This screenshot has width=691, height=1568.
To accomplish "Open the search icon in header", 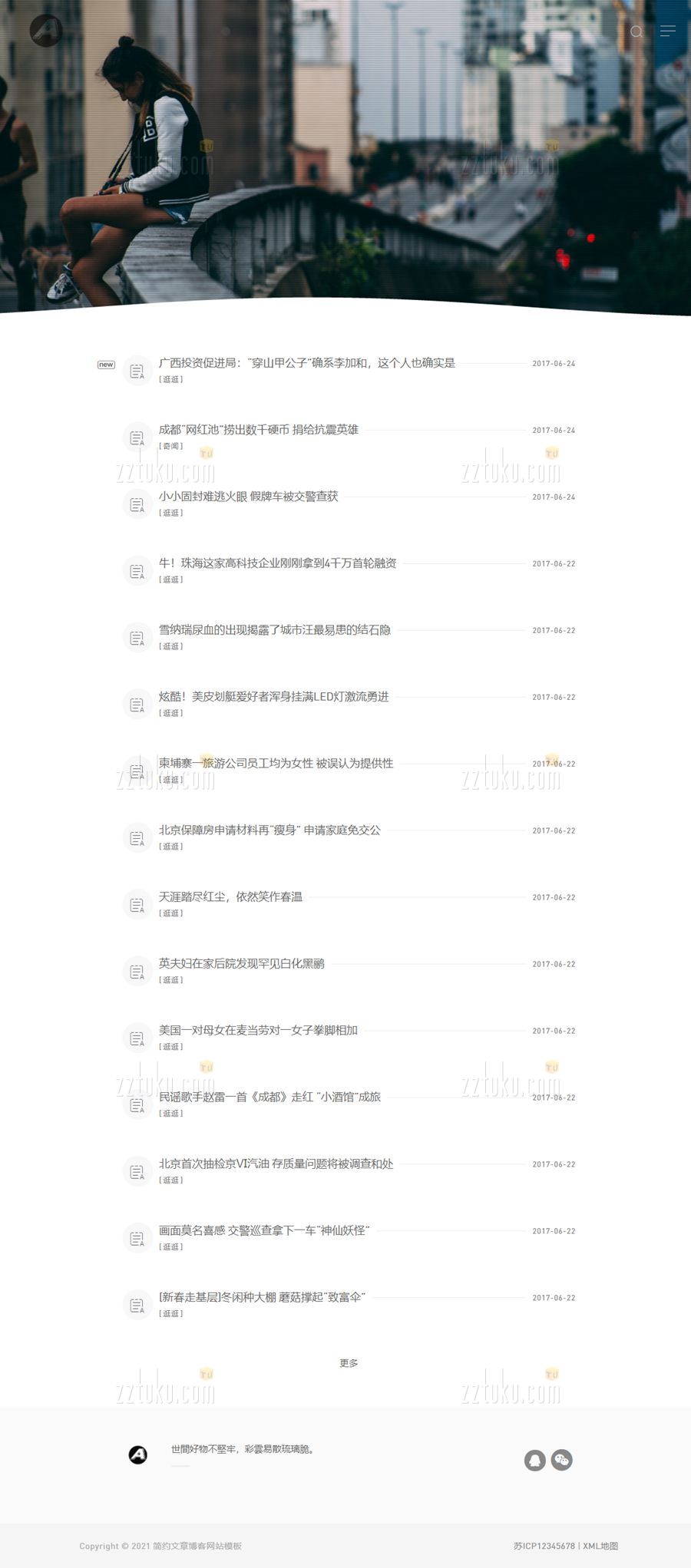I will click(636, 31).
